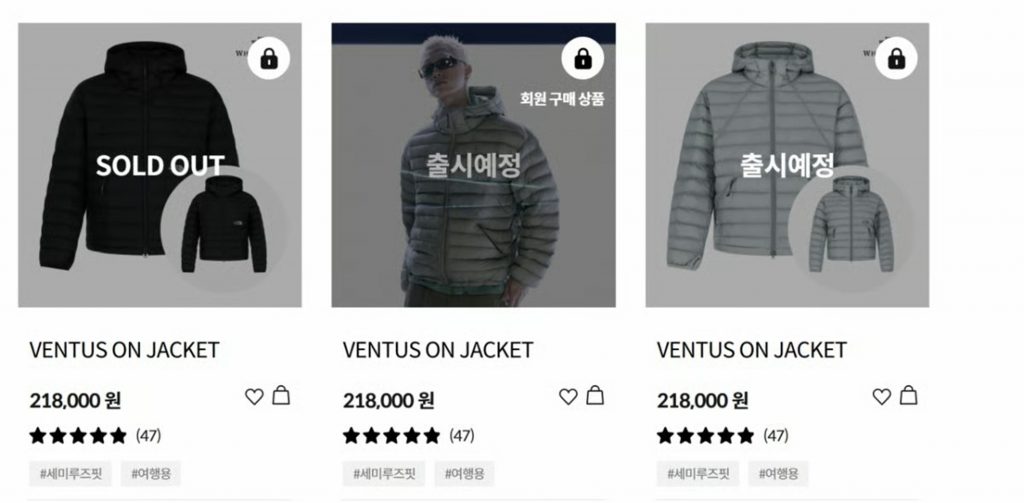Open the jacket tile showing the model with sunglasses
The image size is (1024, 503).
[473, 165]
